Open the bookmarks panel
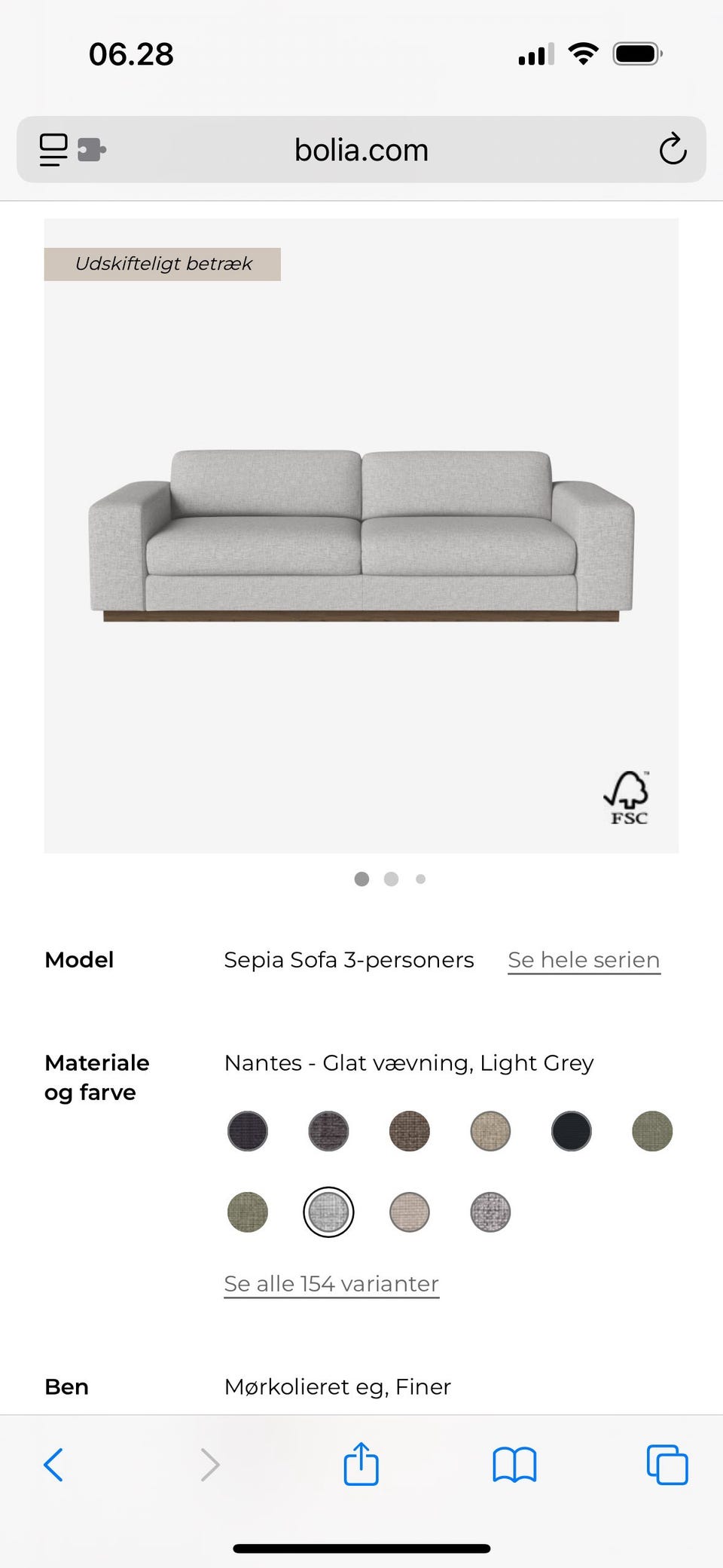This screenshot has height=1568, width=723. (x=514, y=1463)
